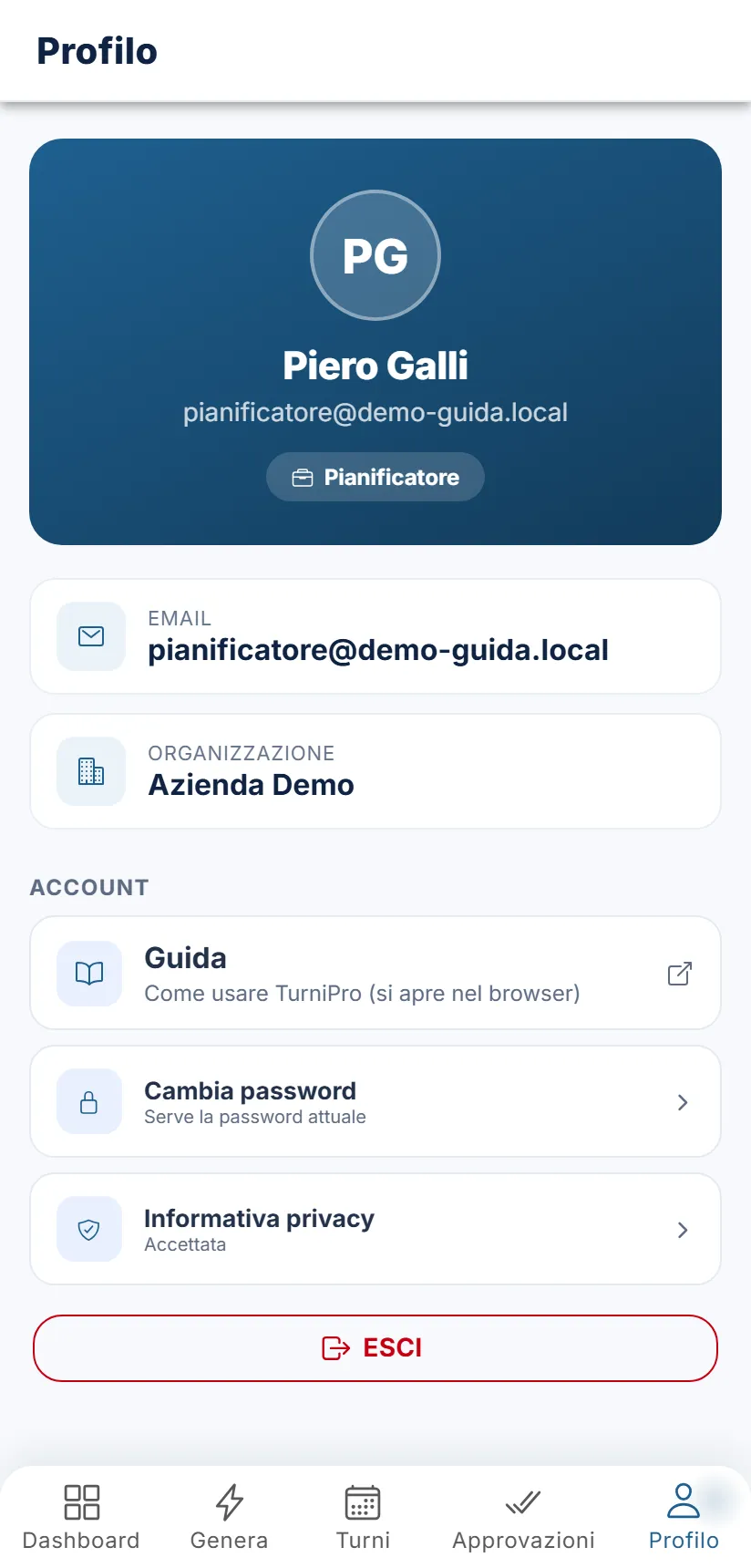Switch to the Approvazioni tab
The width and height of the screenshot is (751, 1568).
coord(523,1517)
